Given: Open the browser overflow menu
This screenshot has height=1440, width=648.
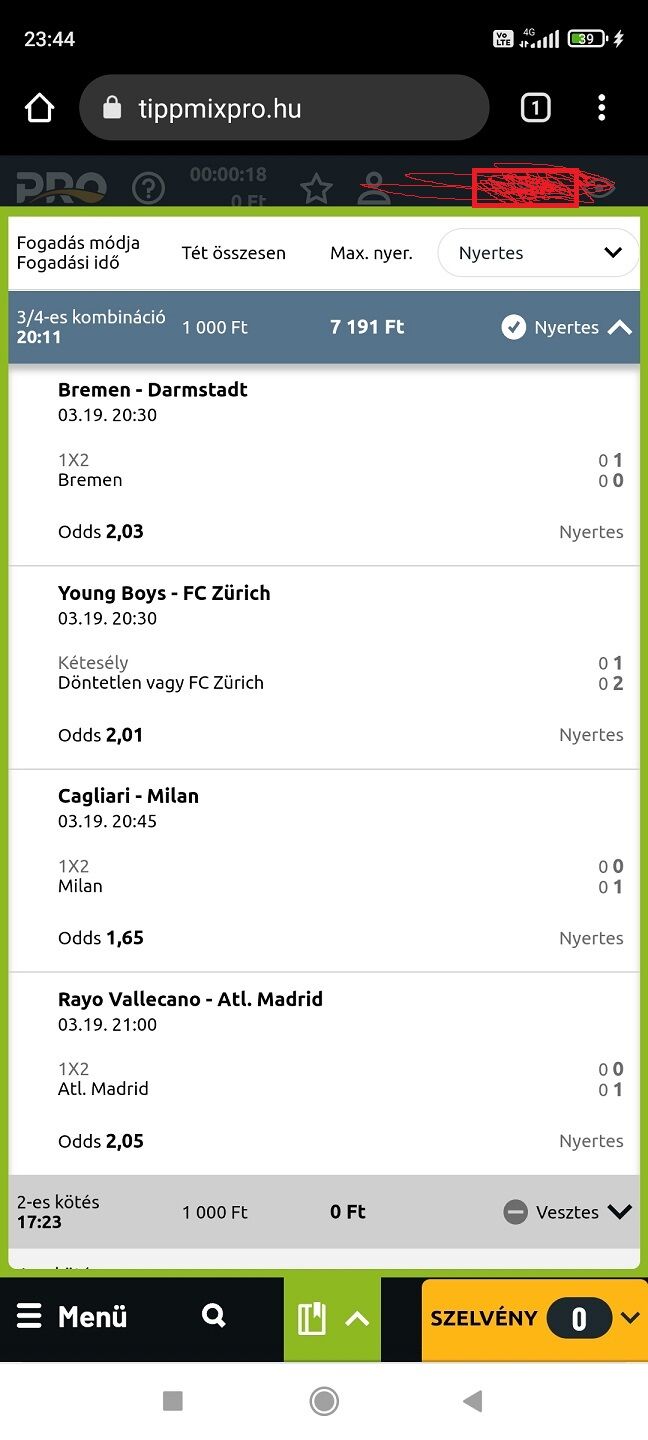Looking at the screenshot, I should (x=601, y=108).
